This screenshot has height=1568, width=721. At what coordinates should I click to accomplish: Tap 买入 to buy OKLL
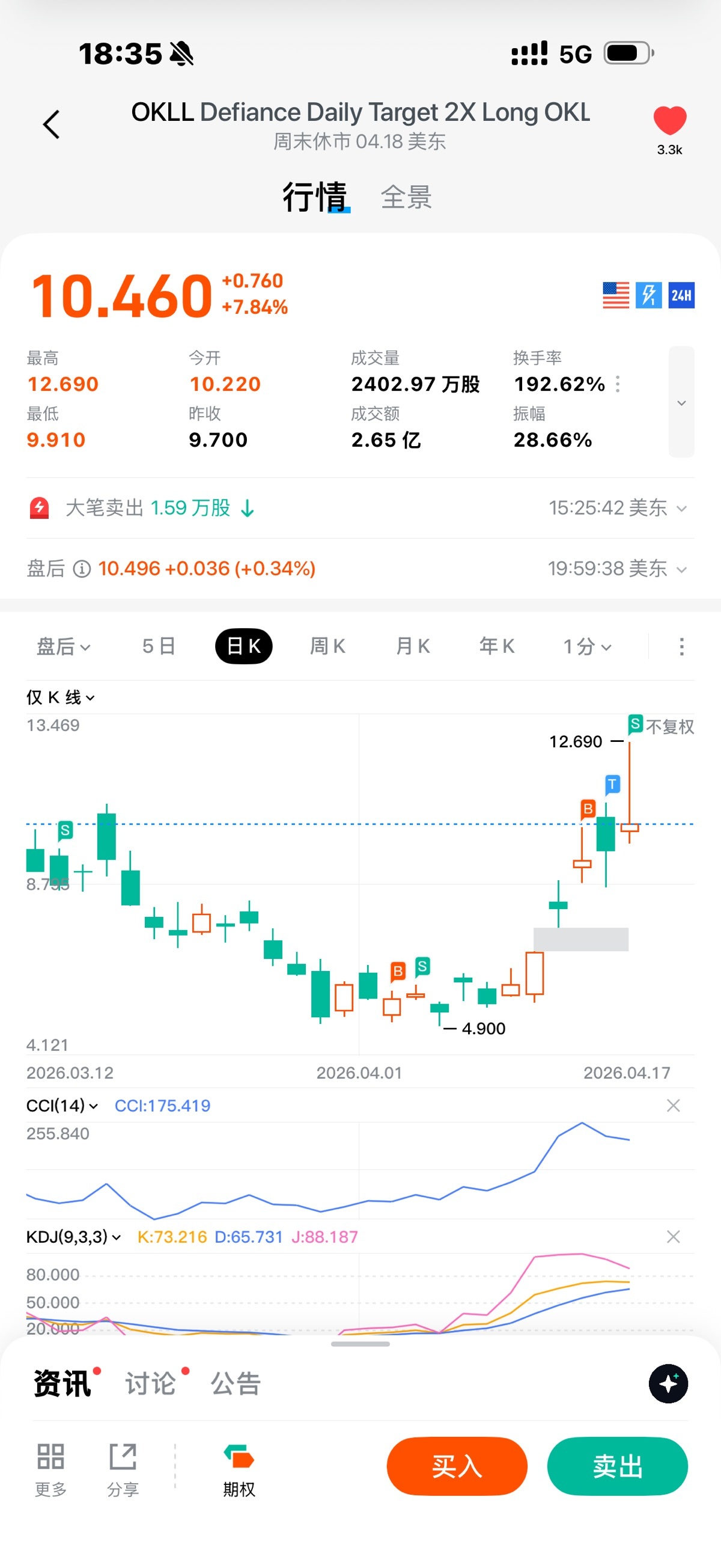[457, 1466]
